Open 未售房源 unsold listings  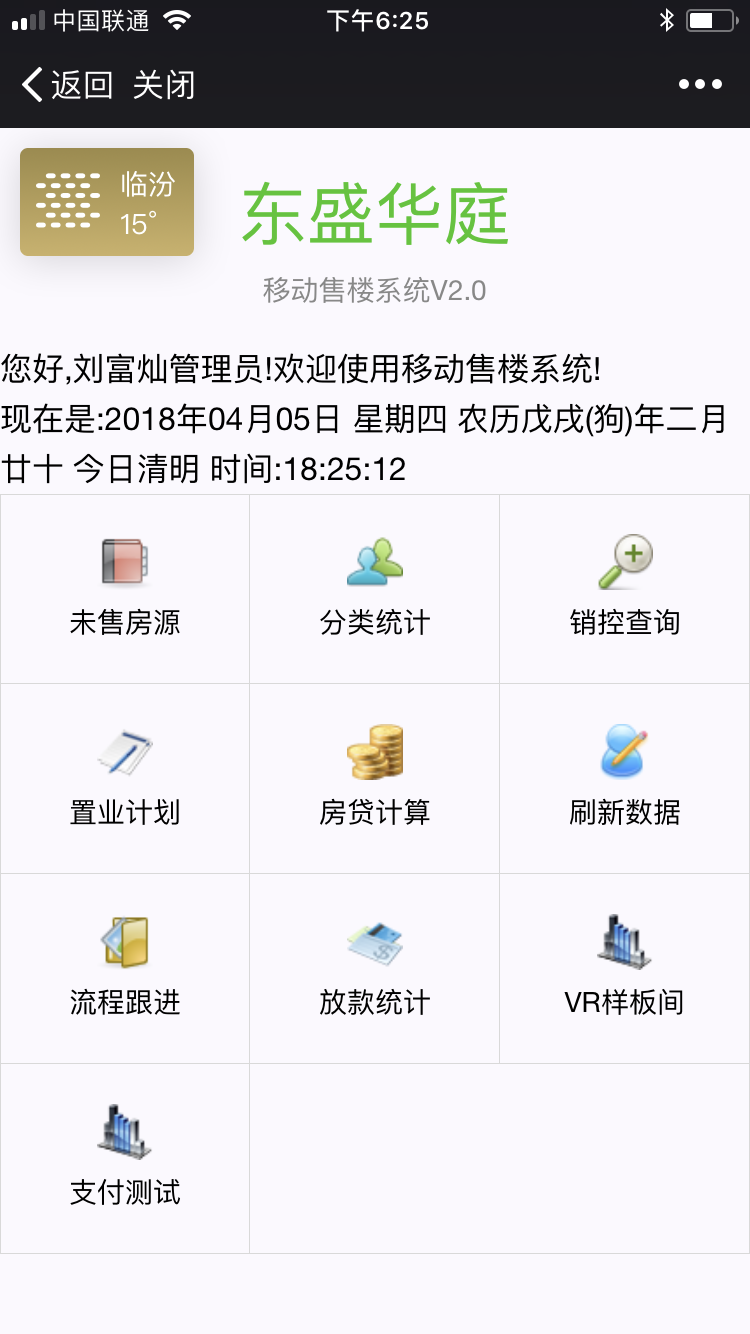tap(125, 589)
